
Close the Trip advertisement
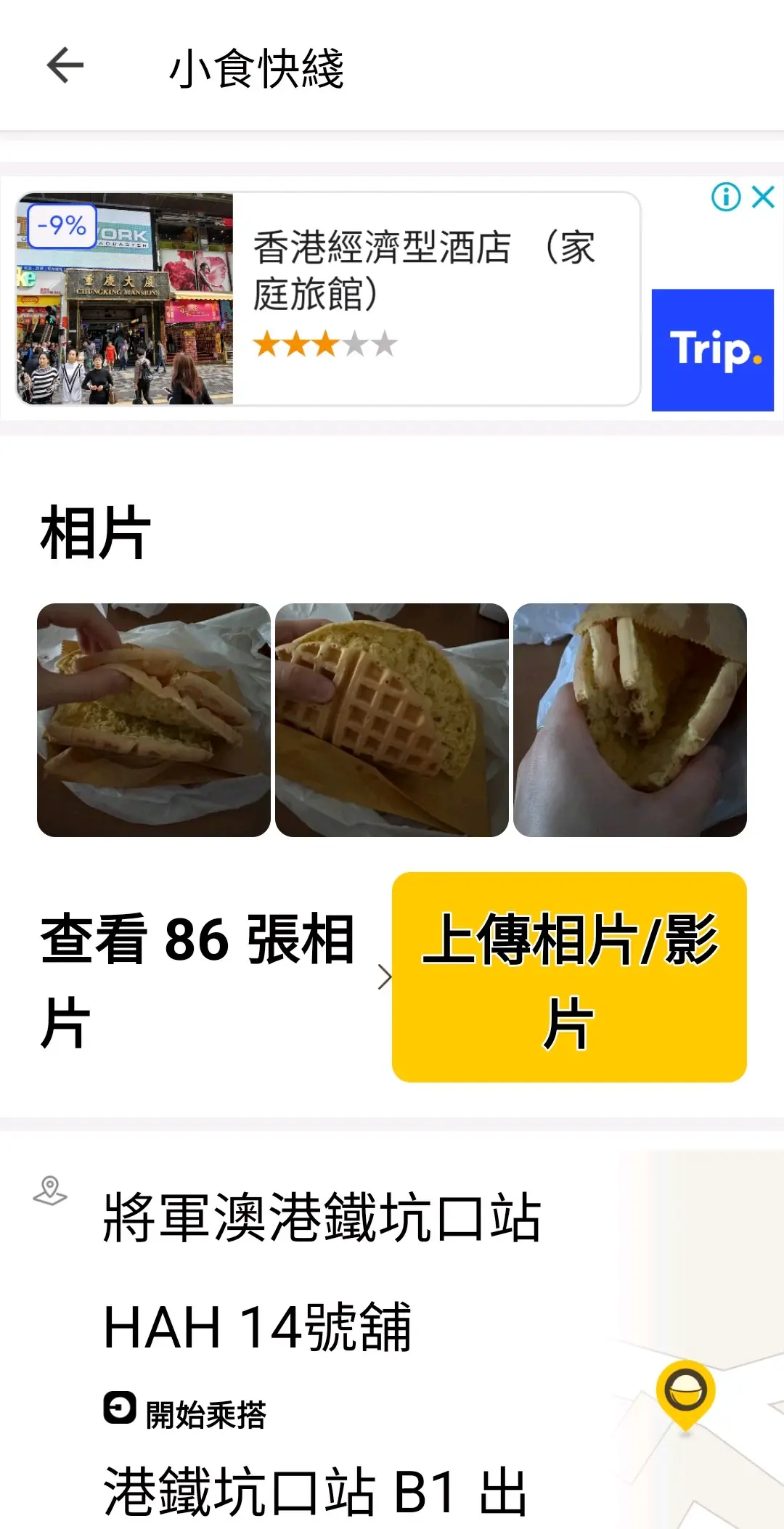pos(764,197)
